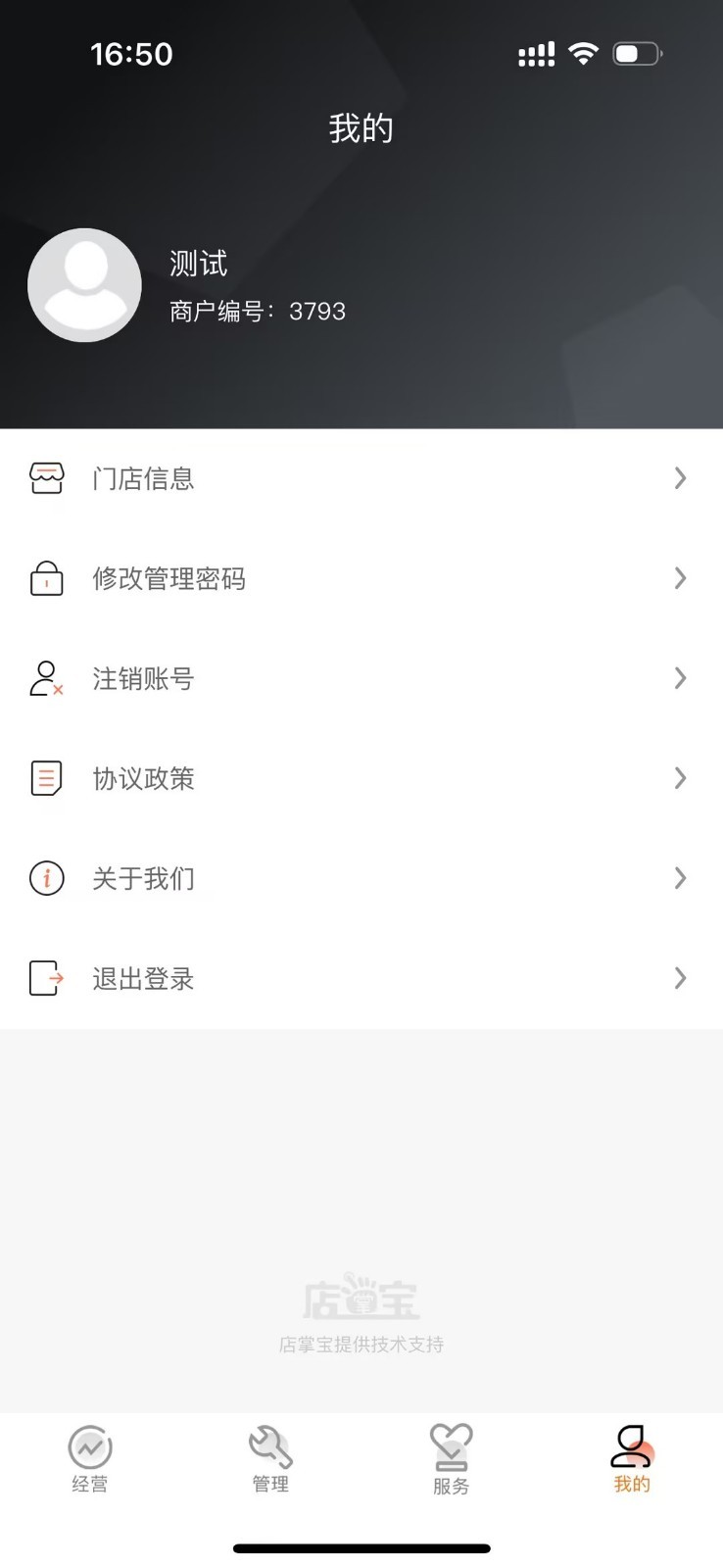The height and width of the screenshot is (1568, 723).
Task: Select the 管理 wrench icon
Action: pos(269,1445)
